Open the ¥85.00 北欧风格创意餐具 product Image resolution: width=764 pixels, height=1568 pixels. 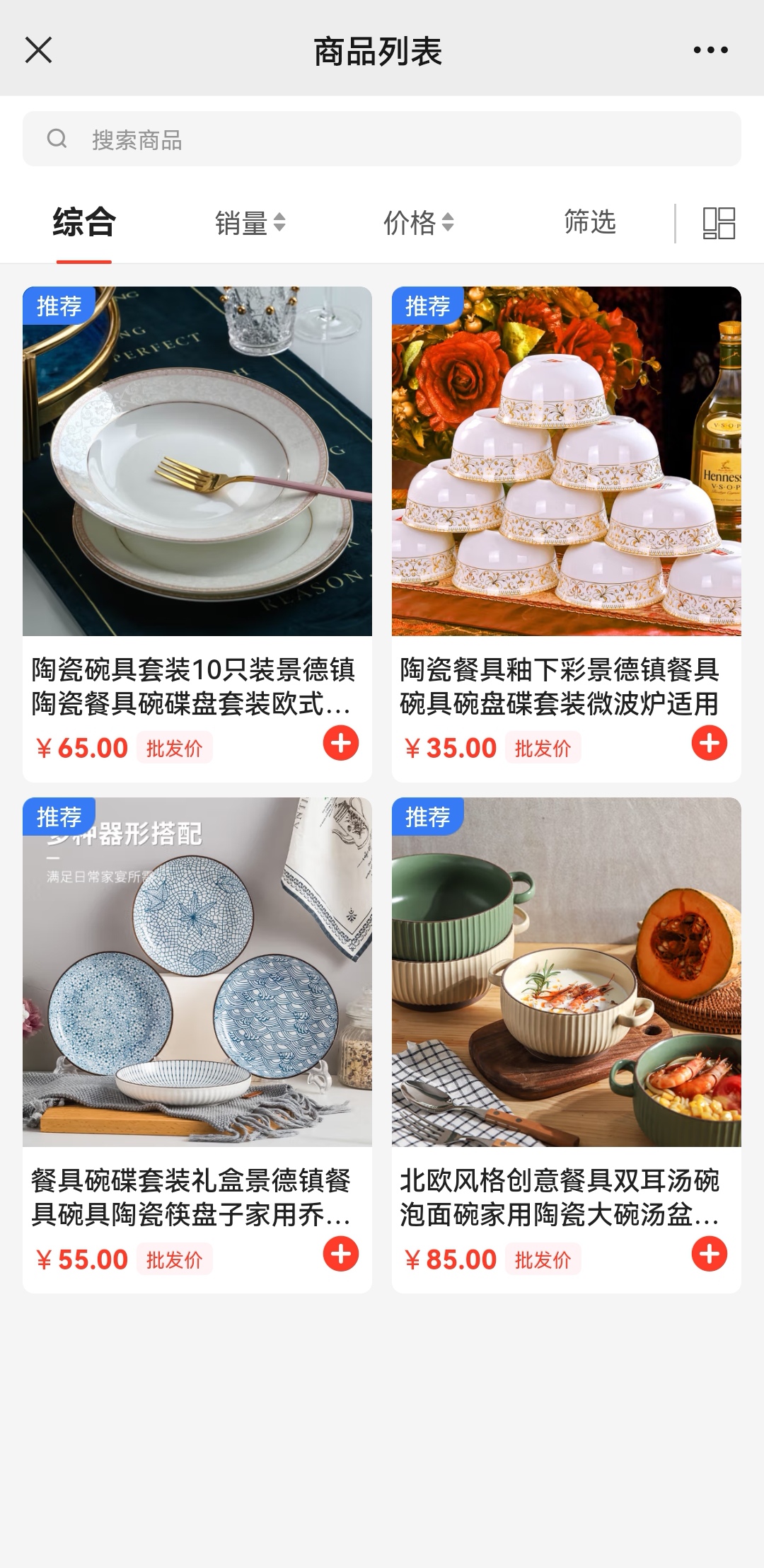click(566, 972)
